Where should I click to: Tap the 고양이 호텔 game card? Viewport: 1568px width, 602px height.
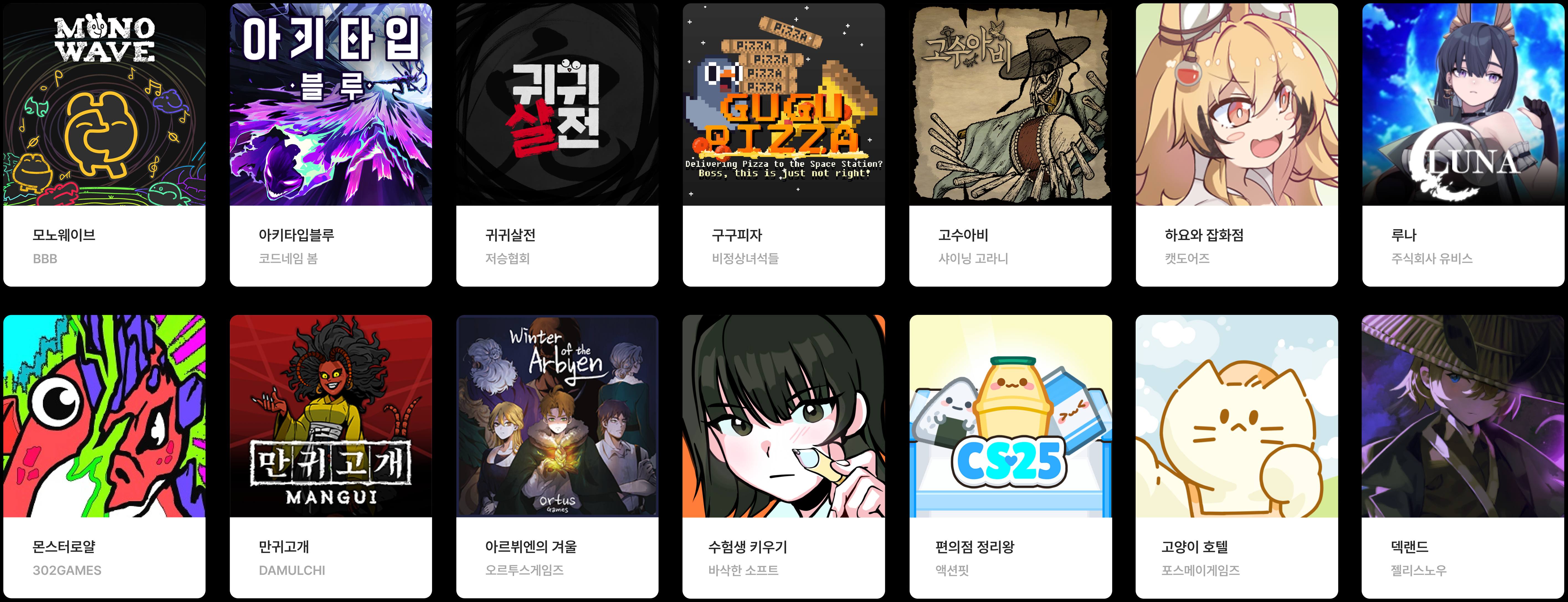(1236, 456)
